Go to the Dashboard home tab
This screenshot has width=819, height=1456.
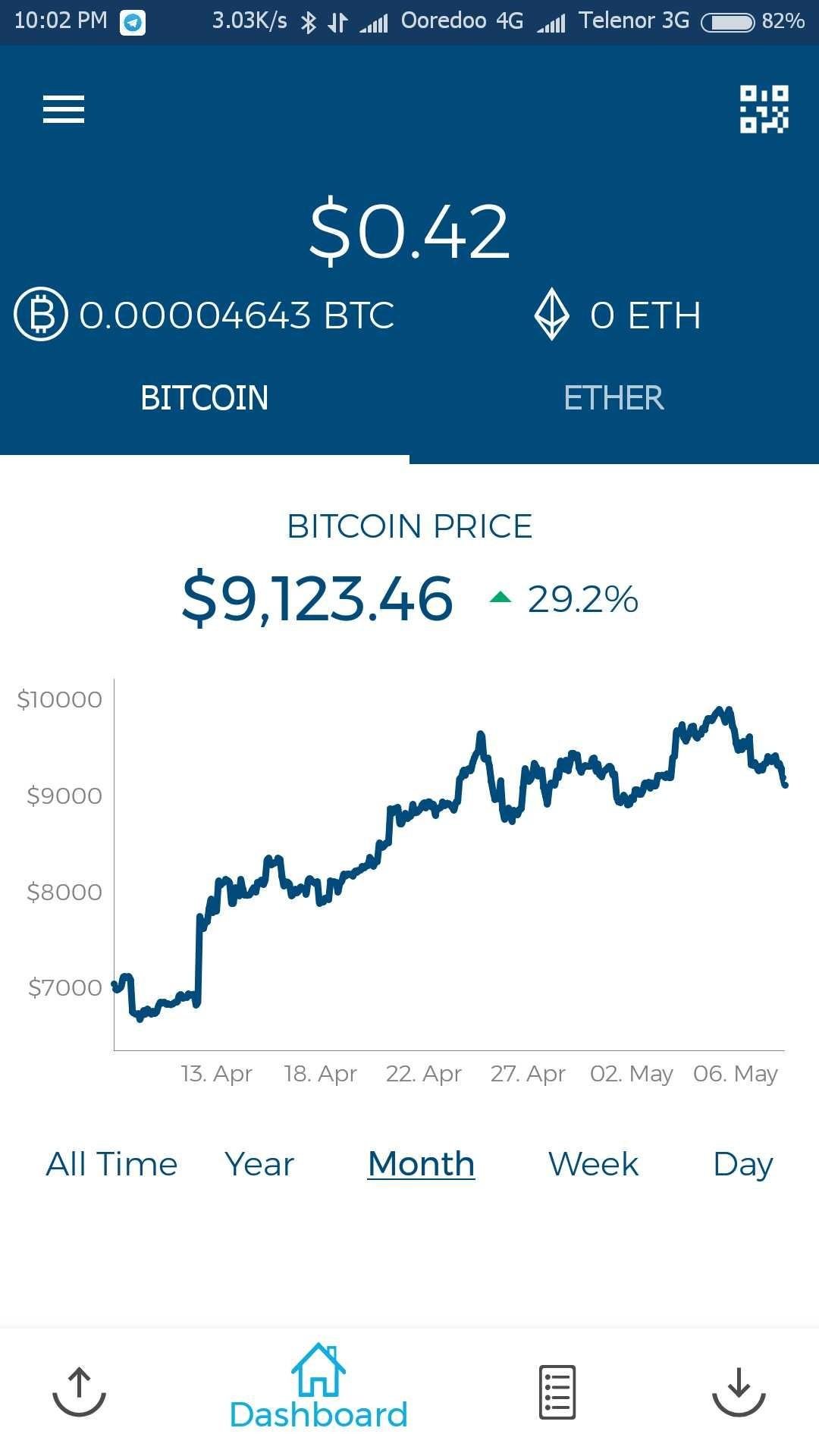coord(318,1386)
